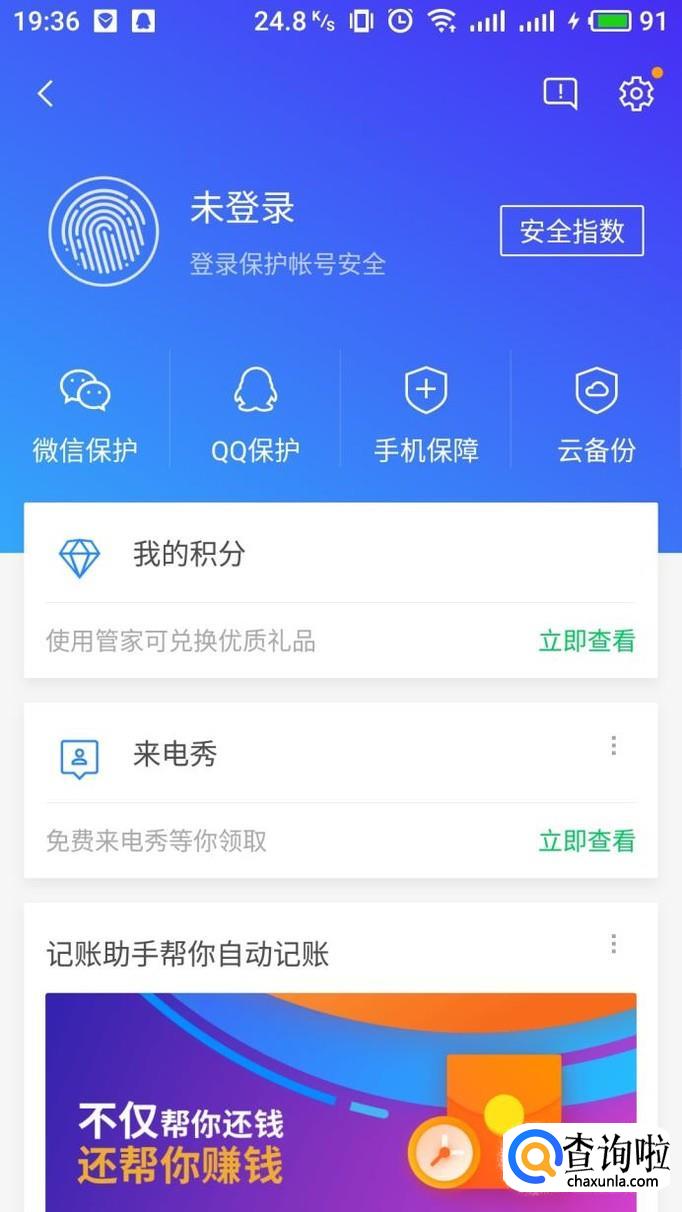Tap 立即查看 under 来电秀
Image resolution: width=682 pixels, height=1212 pixels.
[587, 841]
